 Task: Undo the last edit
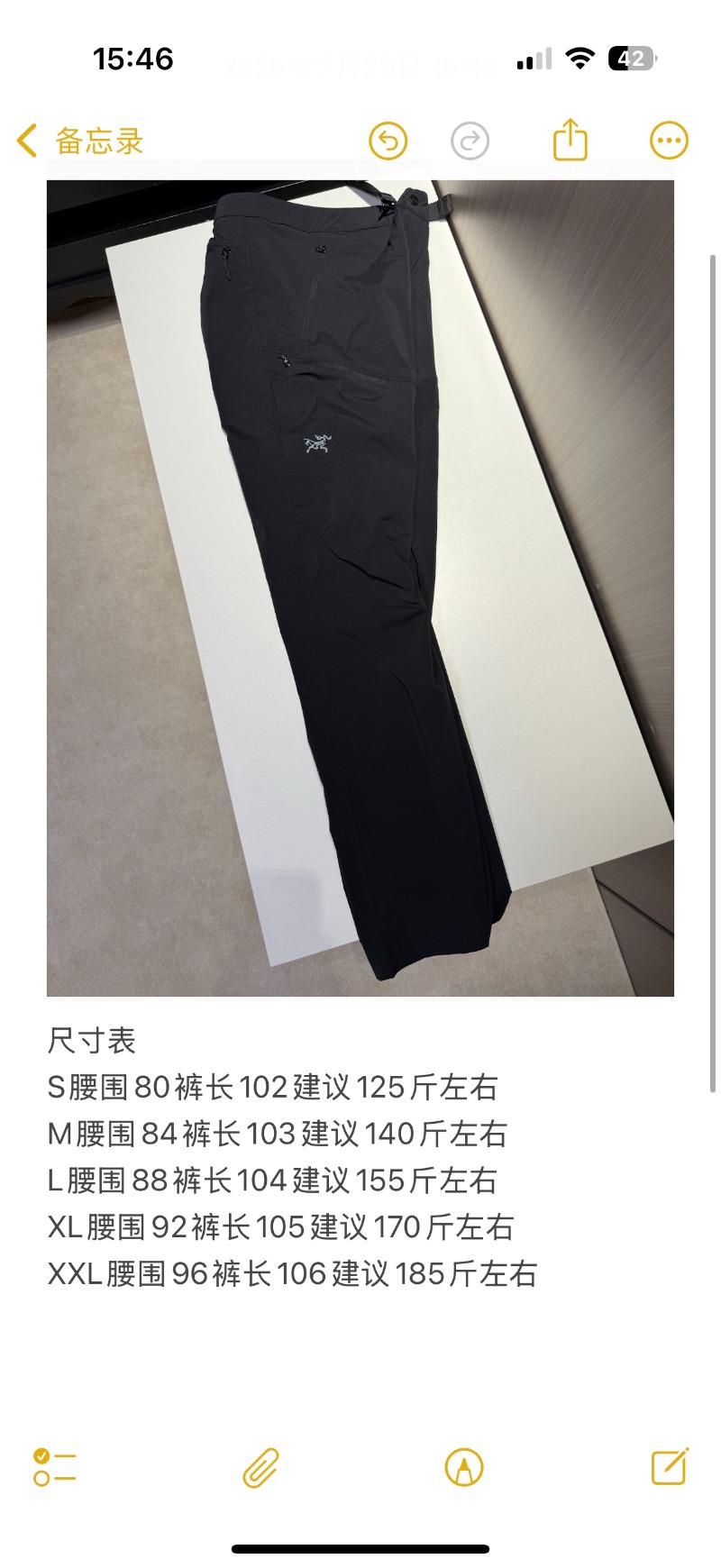click(388, 141)
